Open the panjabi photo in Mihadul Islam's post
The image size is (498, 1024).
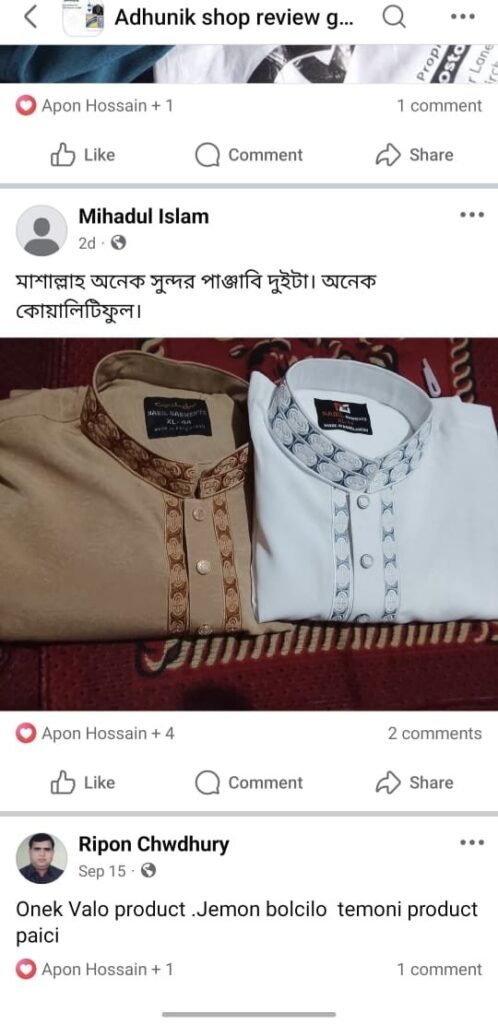click(x=249, y=524)
